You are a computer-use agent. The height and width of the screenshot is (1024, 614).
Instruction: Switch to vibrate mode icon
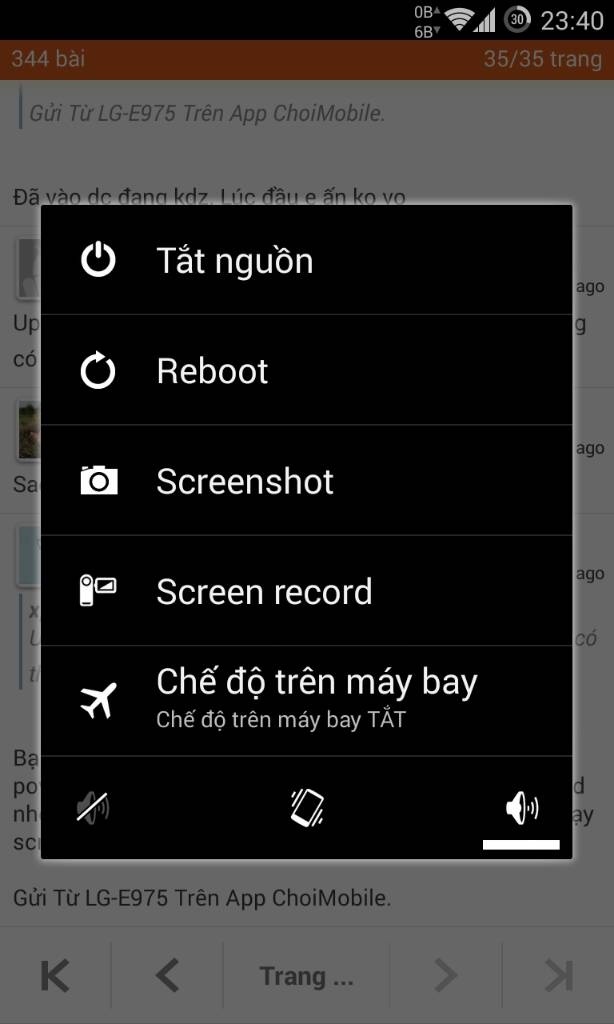coord(306,808)
